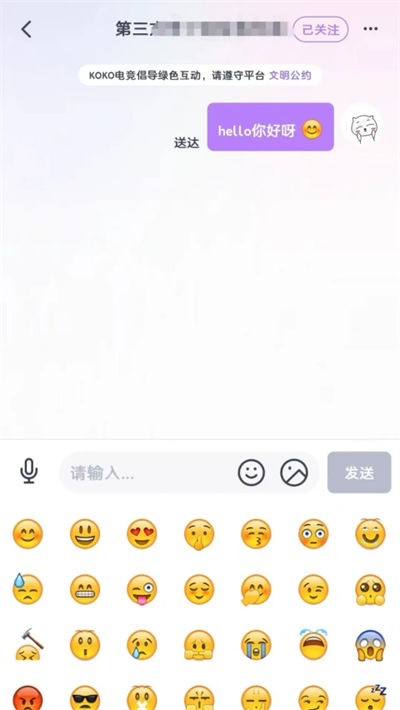
Task: Open the 文明公约 link
Action: (290, 75)
